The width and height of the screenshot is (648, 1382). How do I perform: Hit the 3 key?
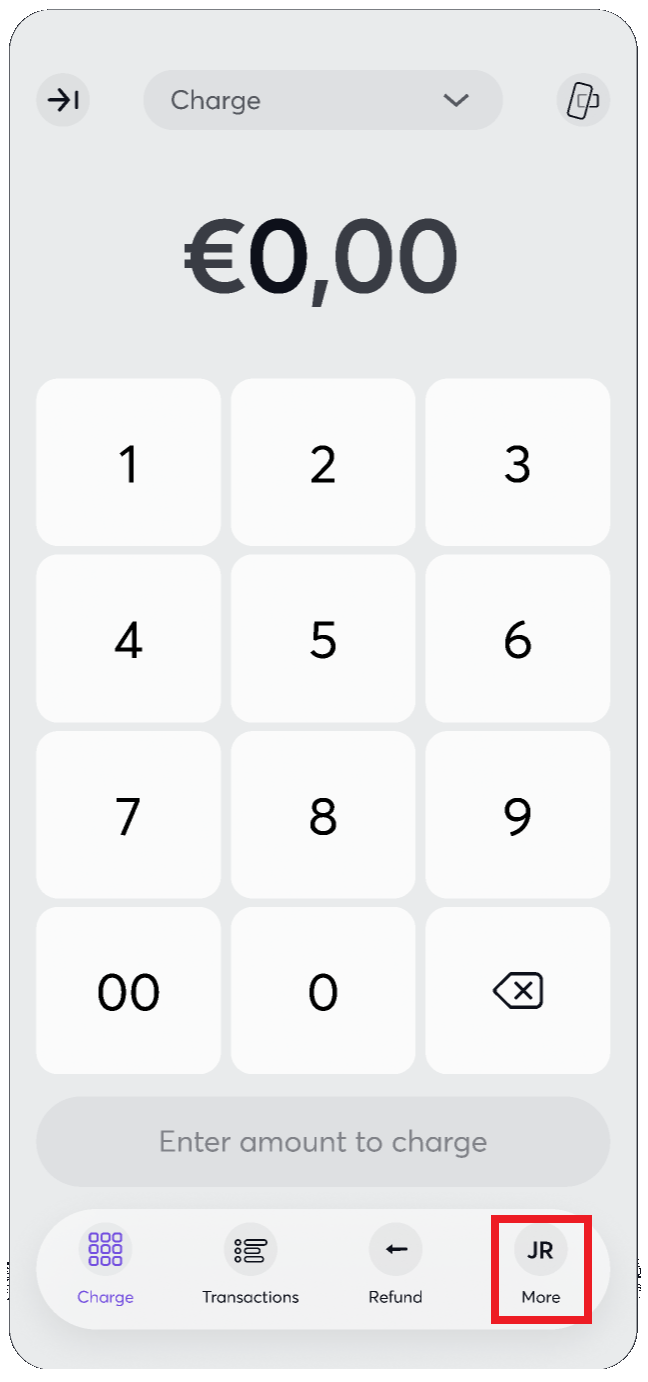(x=517, y=463)
